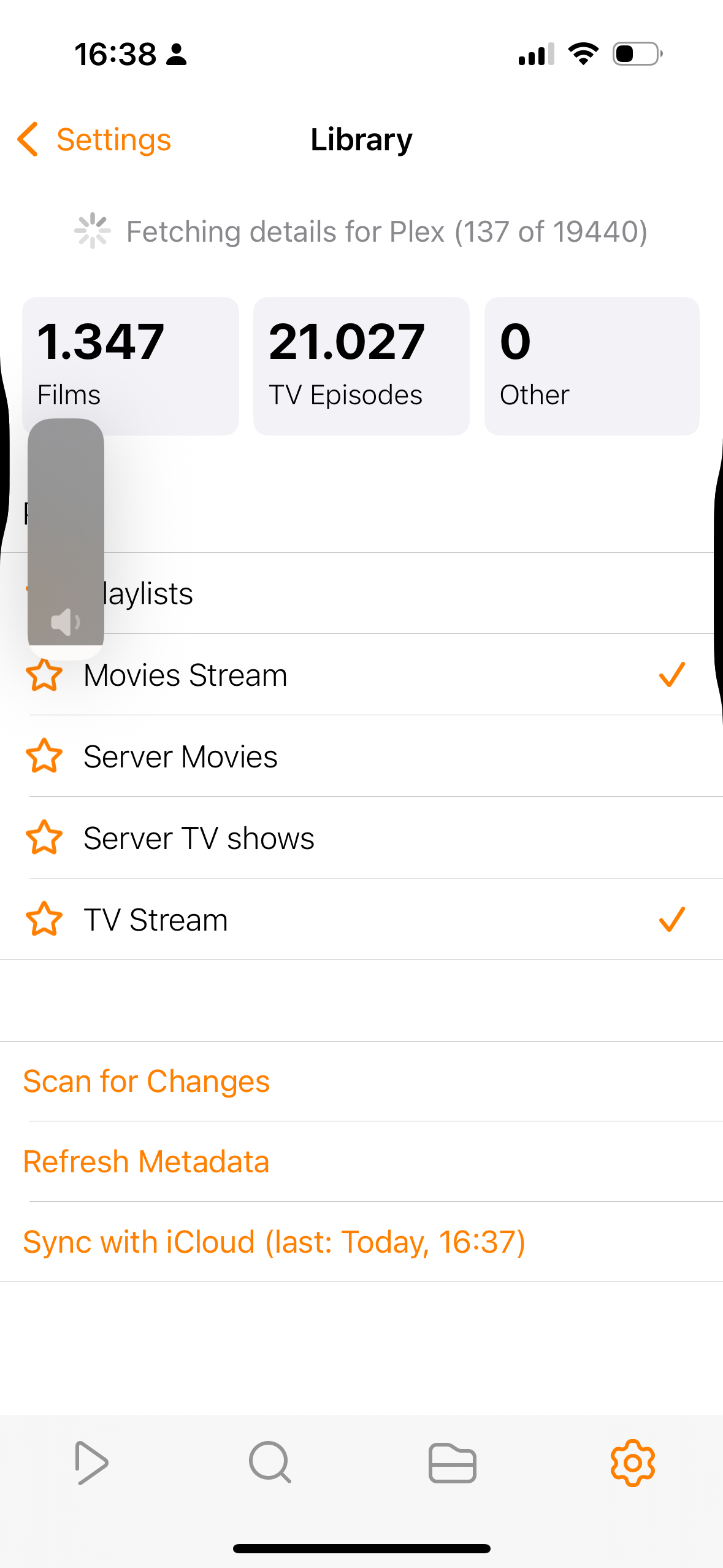
Task: Select the Server TV shows library
Action: pos(368,838)
